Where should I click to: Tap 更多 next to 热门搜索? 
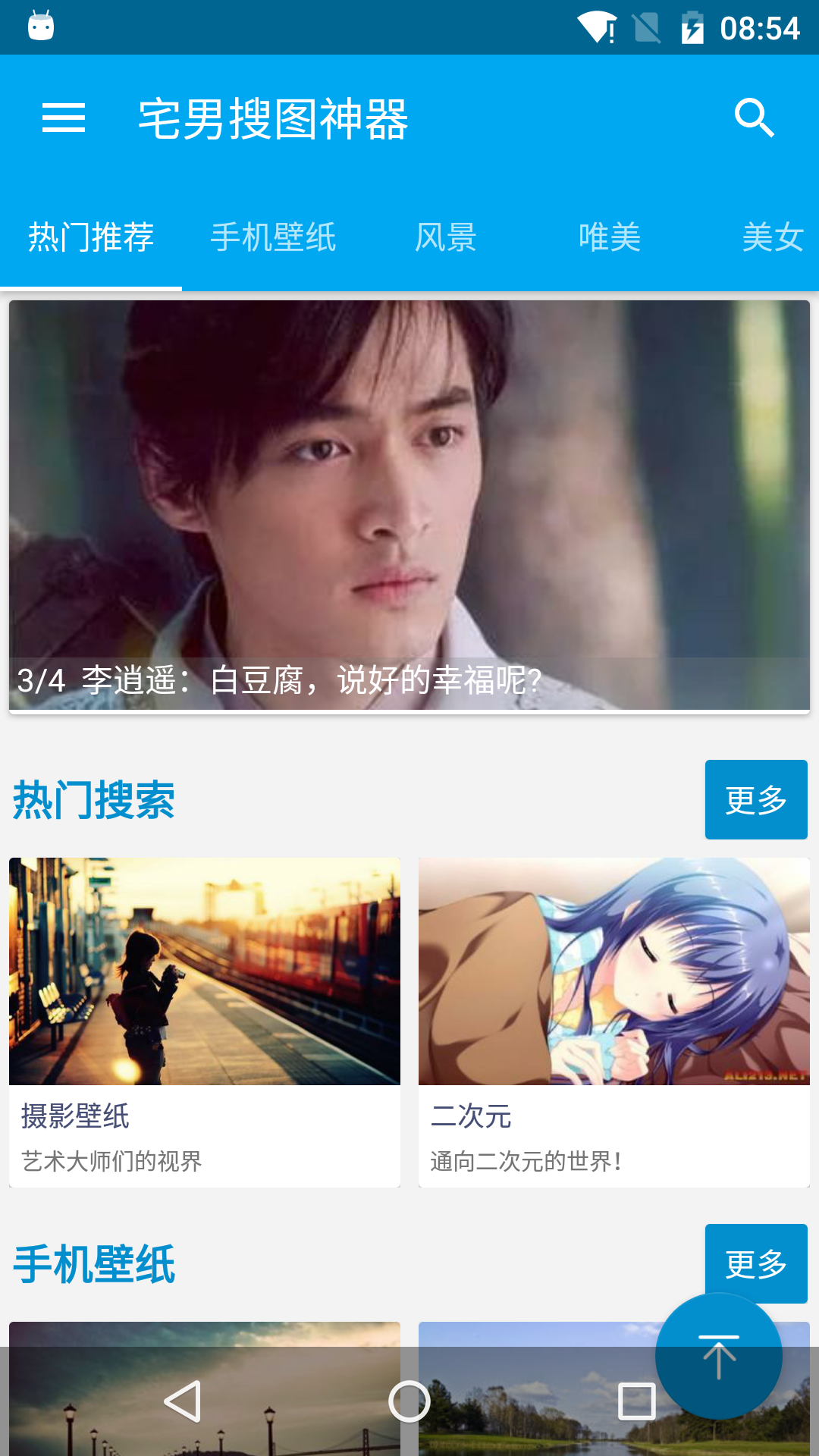(755, 799)
